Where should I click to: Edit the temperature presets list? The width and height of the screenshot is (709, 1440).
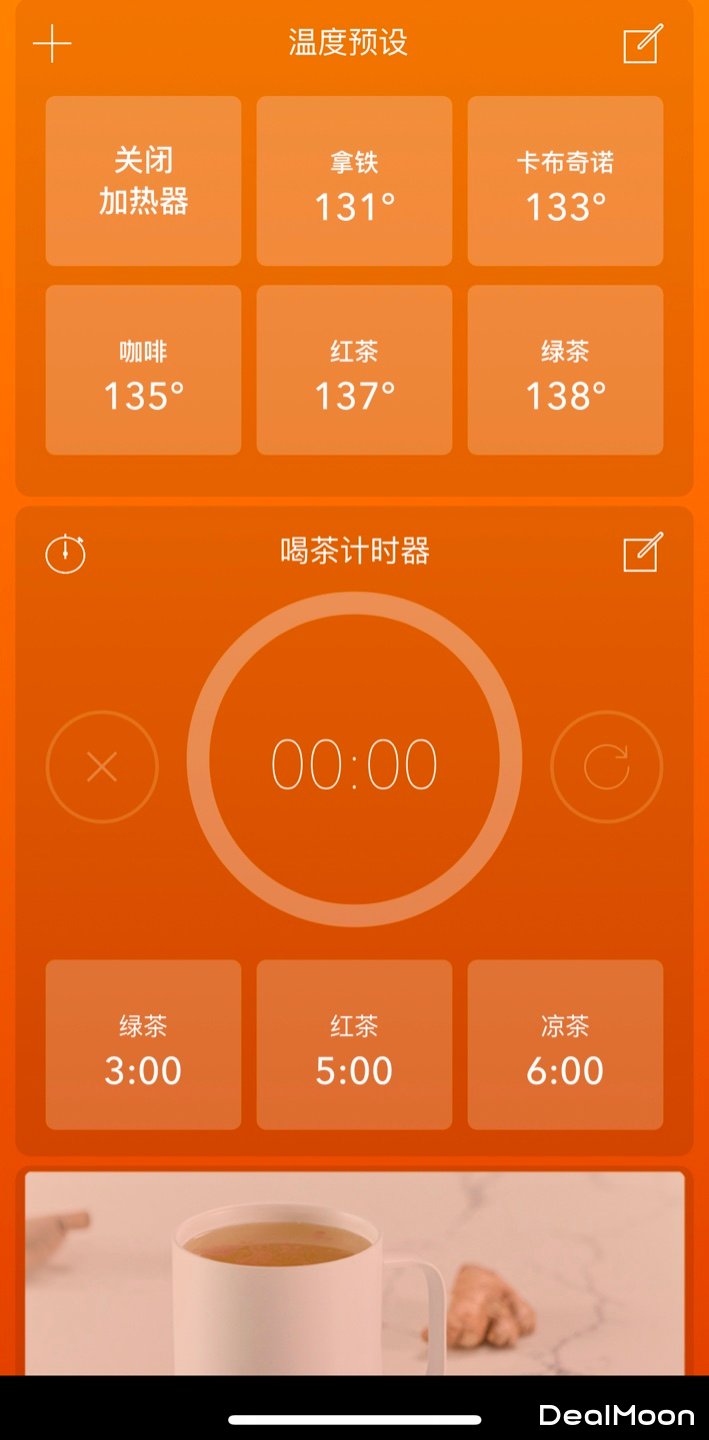pyautogui.click(x=643, y=44)
